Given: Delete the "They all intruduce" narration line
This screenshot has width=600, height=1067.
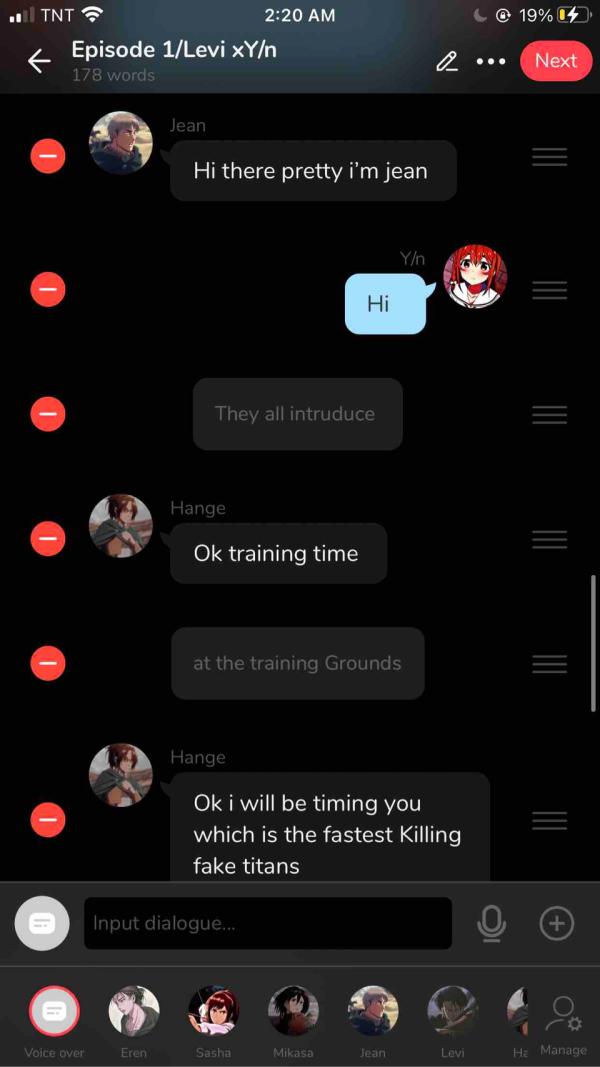Looking at the screenshot, I should tap(48, 413).
